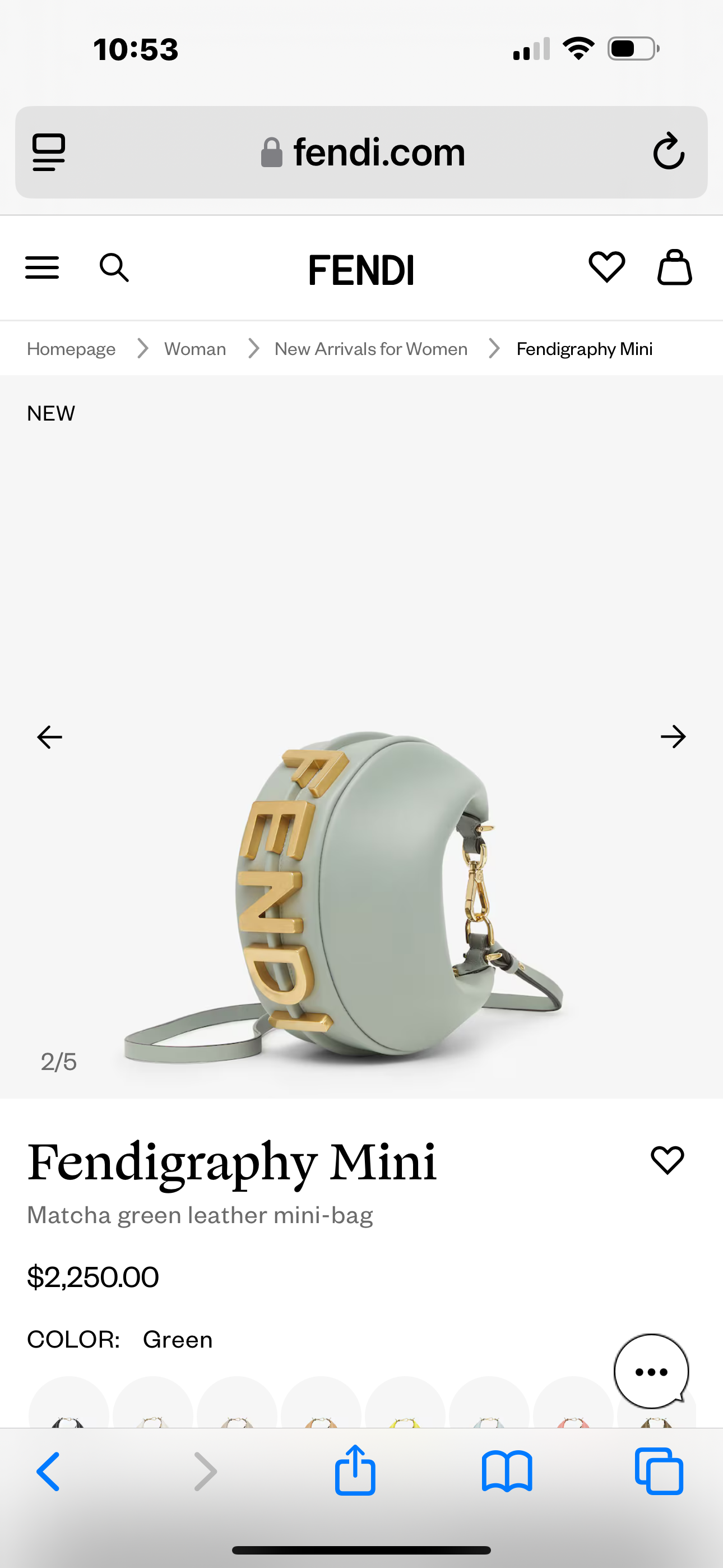Image resolution: width=723 pixels, height=1568 pixels.
Task: Open the reader and page settings
Action: click(49, 152)
